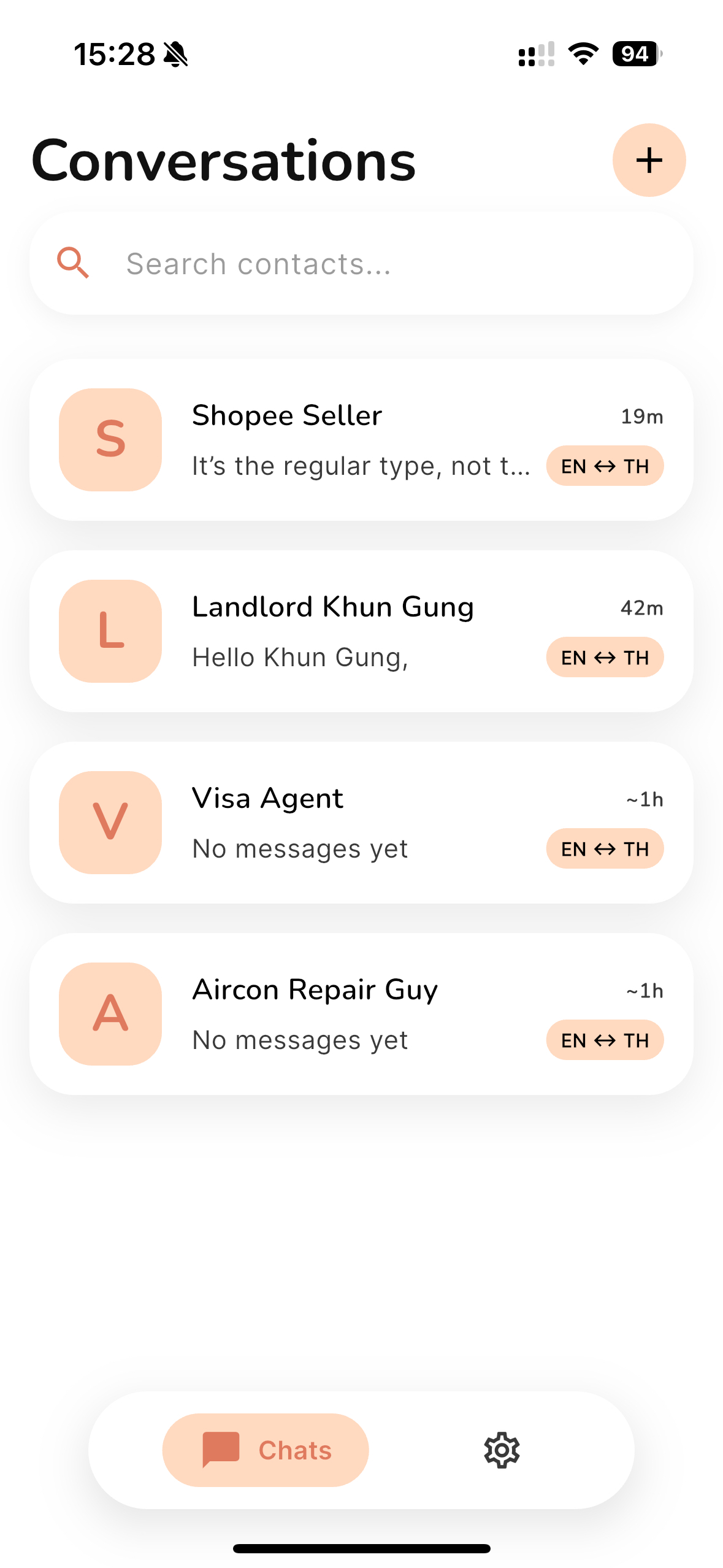Open the Visa Agent conversation options
The width and height of the screenshot is (723, 1568).
362,822
